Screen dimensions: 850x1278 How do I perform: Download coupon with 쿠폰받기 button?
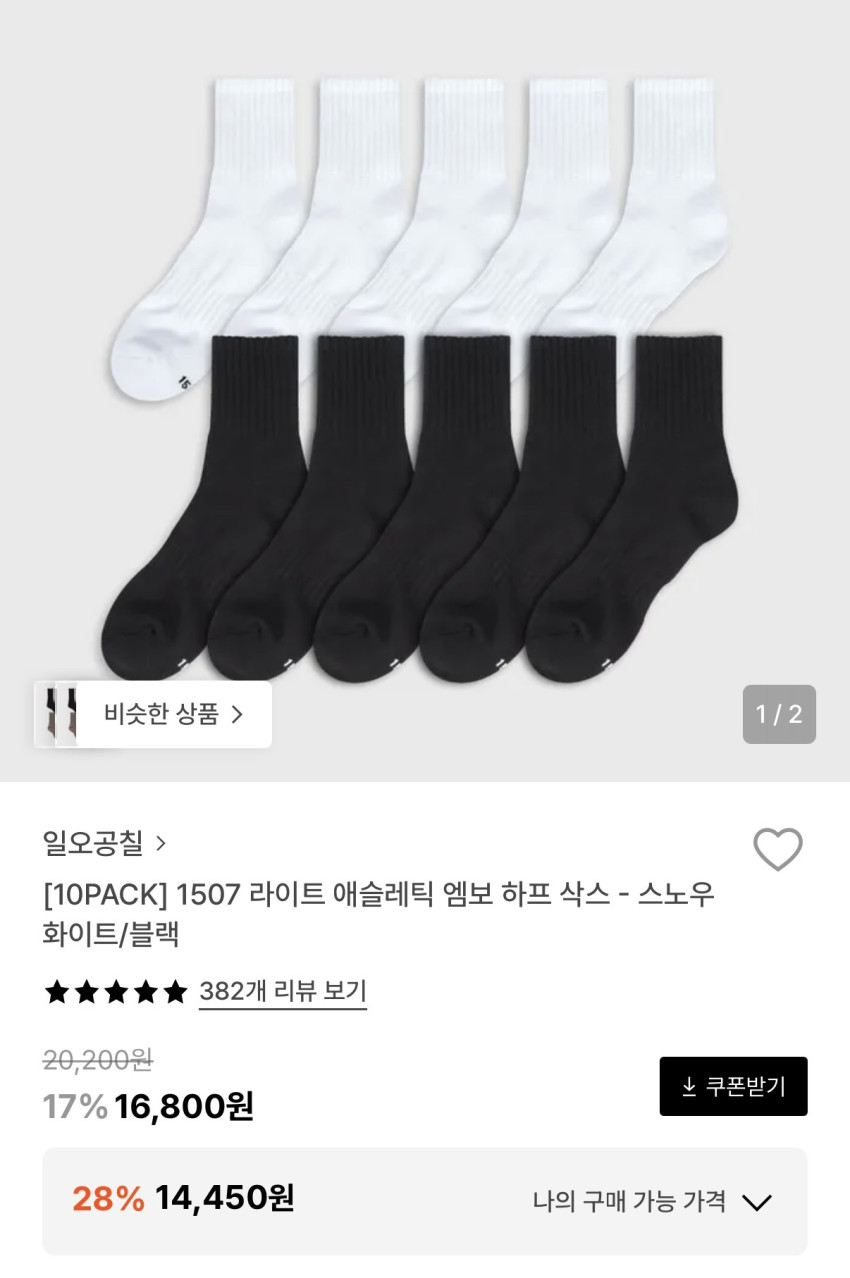tap(733, 1086)
